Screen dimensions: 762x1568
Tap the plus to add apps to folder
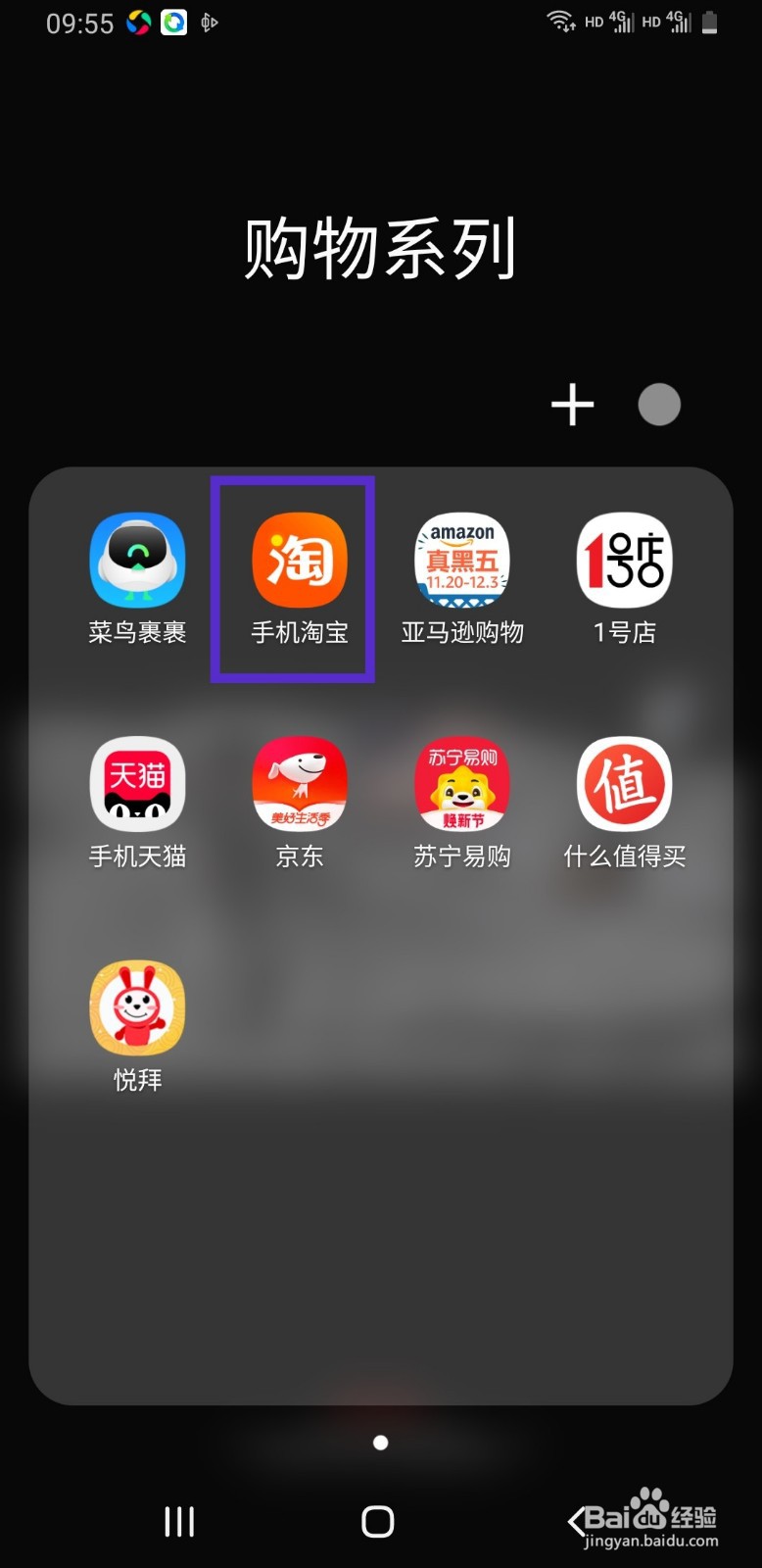coord(573,403)
